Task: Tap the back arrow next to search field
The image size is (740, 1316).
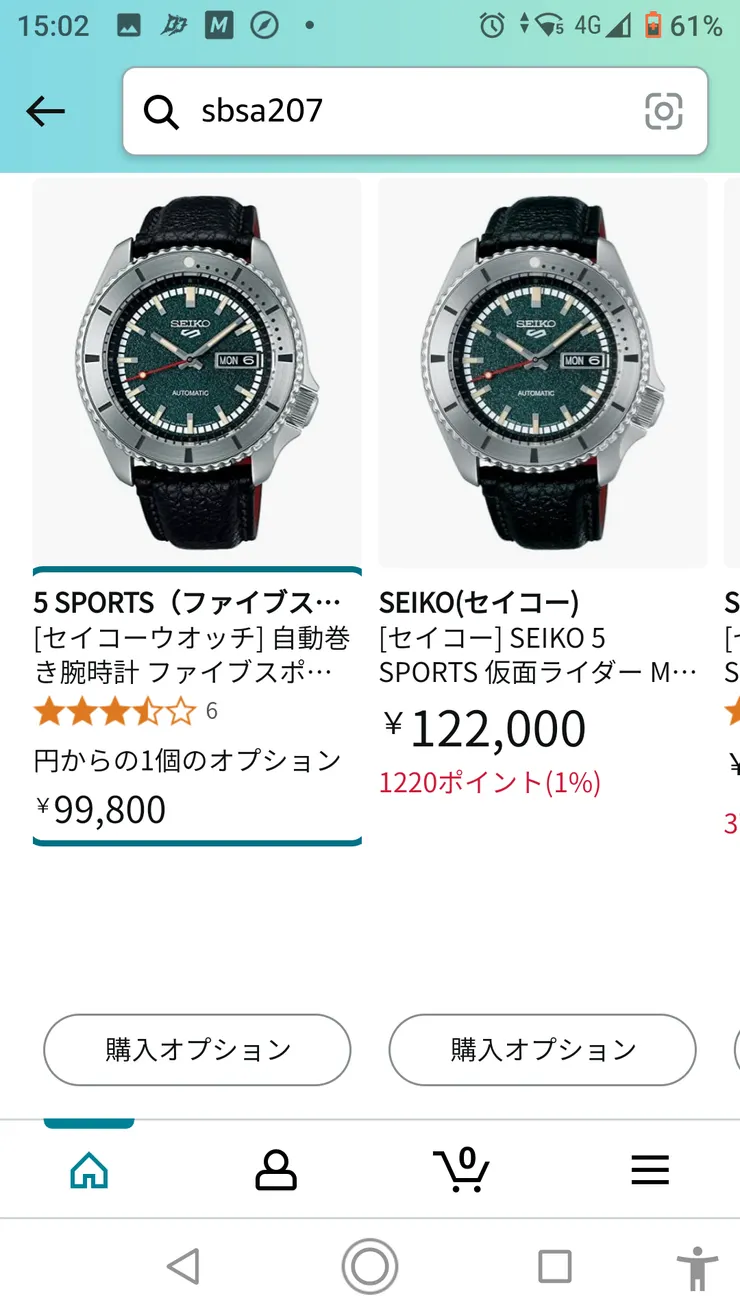Action: click(x=44, y=111)
